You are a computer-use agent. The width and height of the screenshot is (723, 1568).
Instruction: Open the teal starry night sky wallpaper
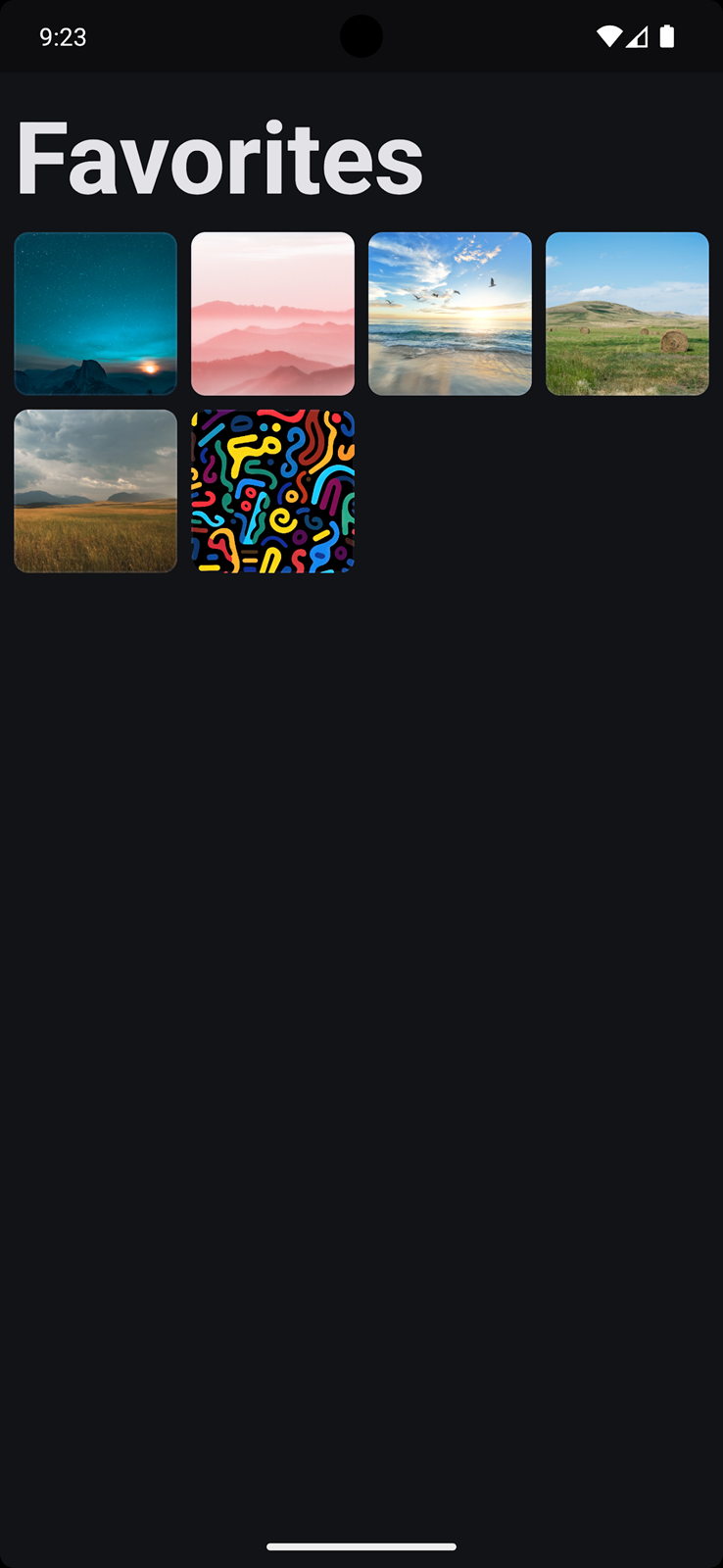[96, 314]
